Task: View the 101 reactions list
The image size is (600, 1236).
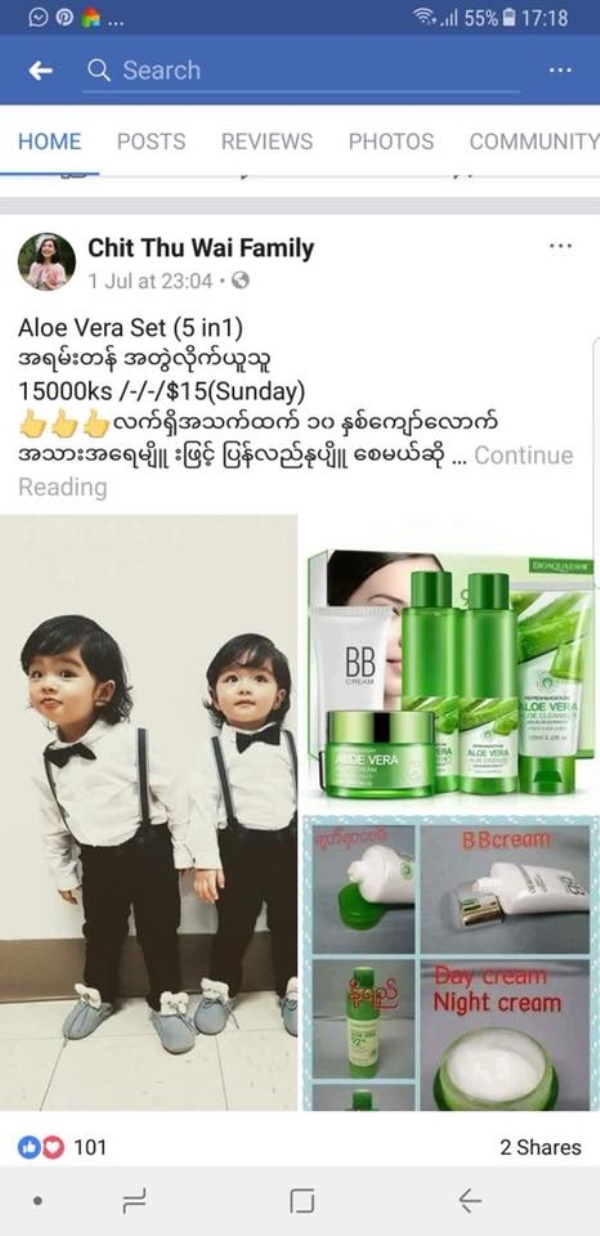Action: 62,1147
